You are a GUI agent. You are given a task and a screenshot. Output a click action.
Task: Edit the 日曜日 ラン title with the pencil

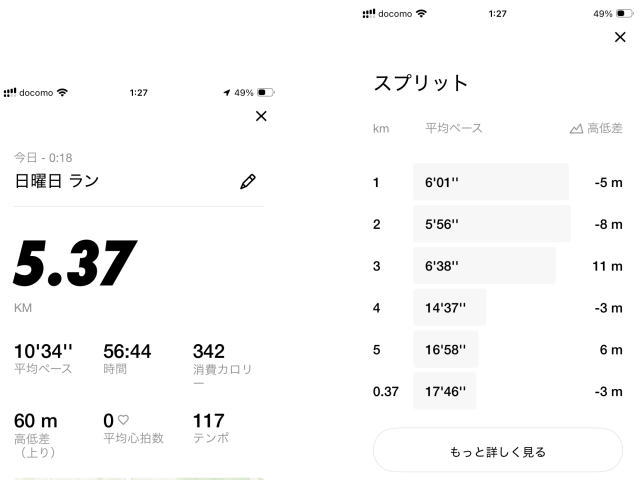pyautogui.click(x=248, y=182)
